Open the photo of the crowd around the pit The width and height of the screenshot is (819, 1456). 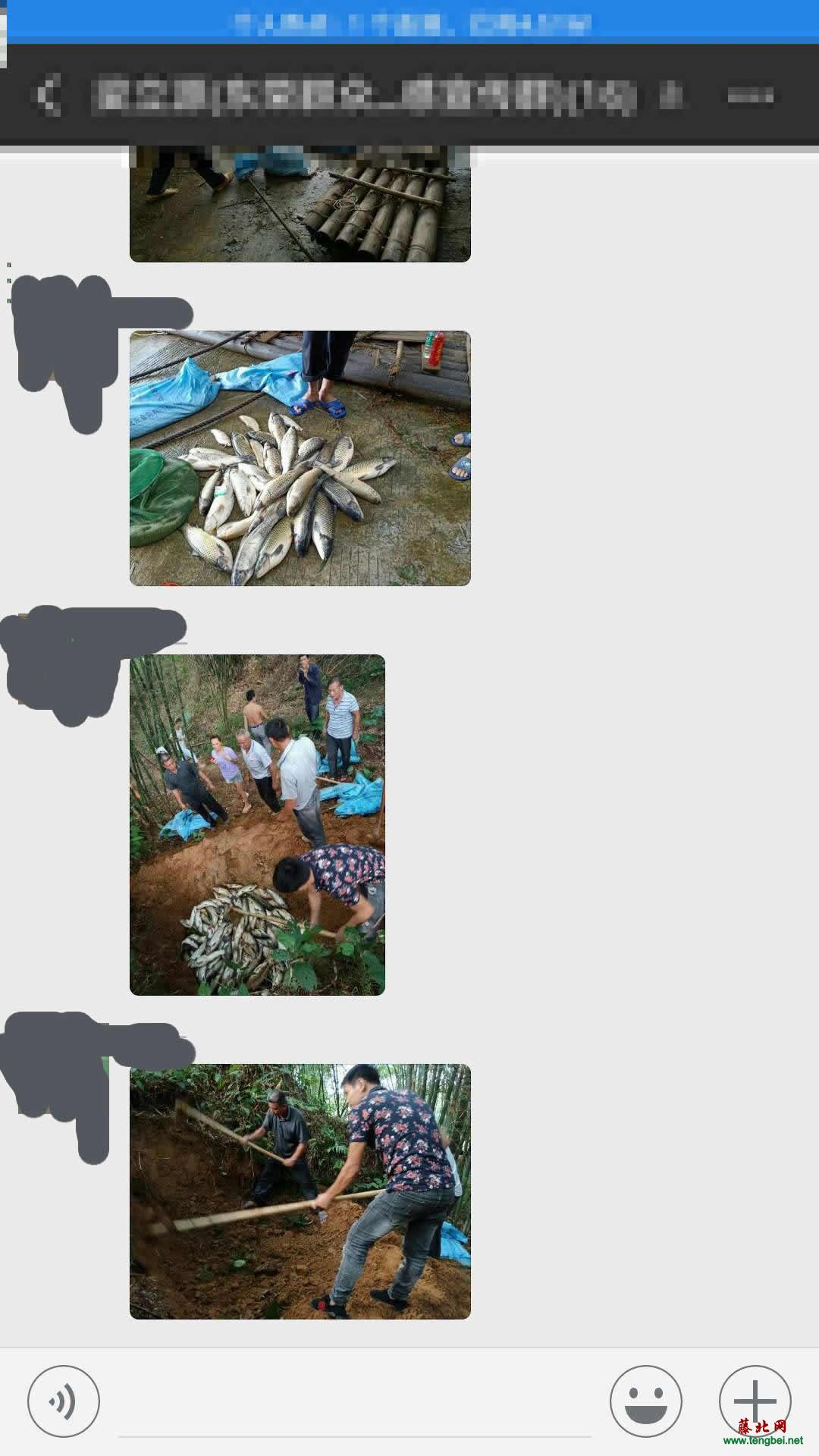(257, 824)
